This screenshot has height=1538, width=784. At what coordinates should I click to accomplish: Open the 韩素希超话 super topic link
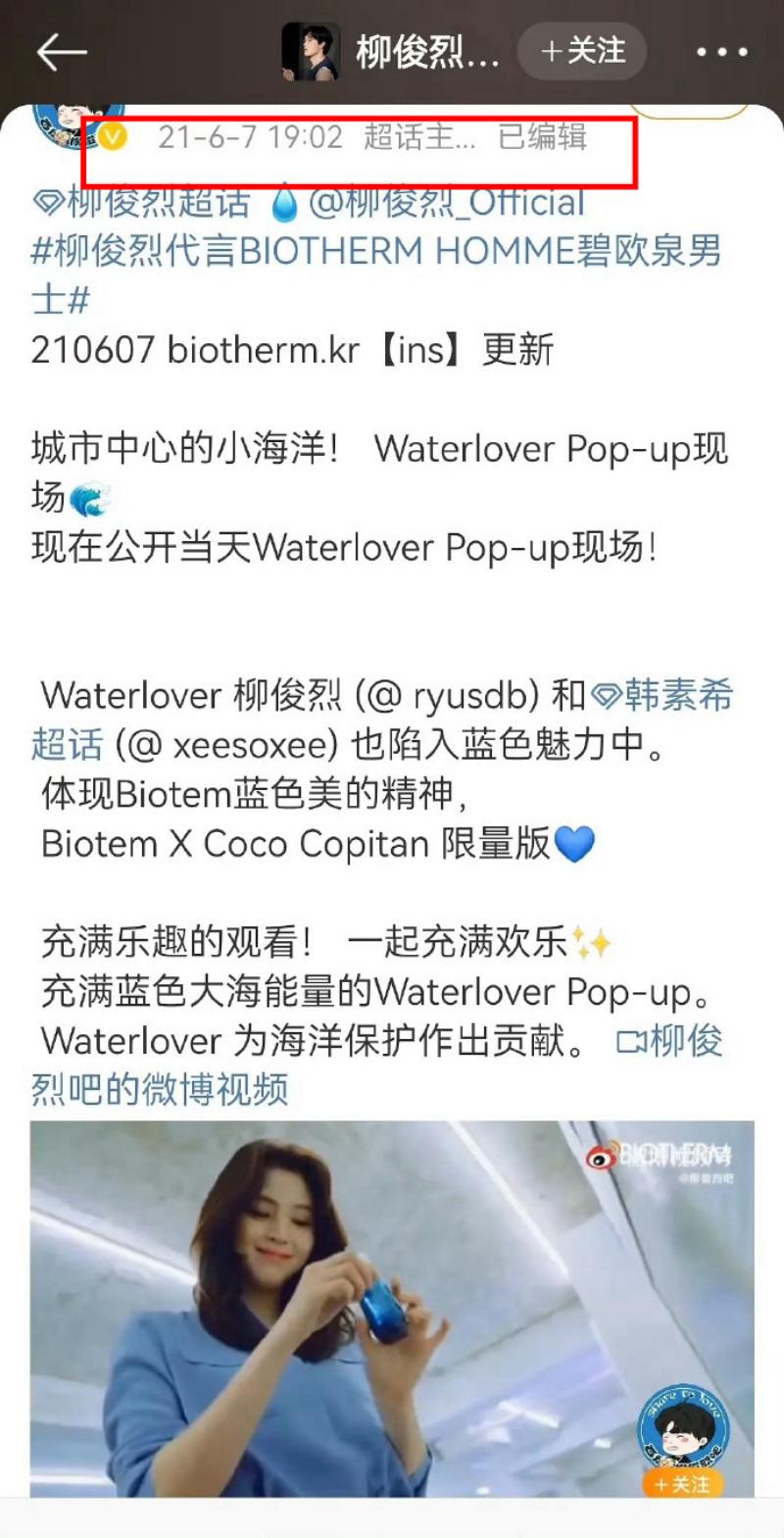pyautogui.click(x=663, y=695)
